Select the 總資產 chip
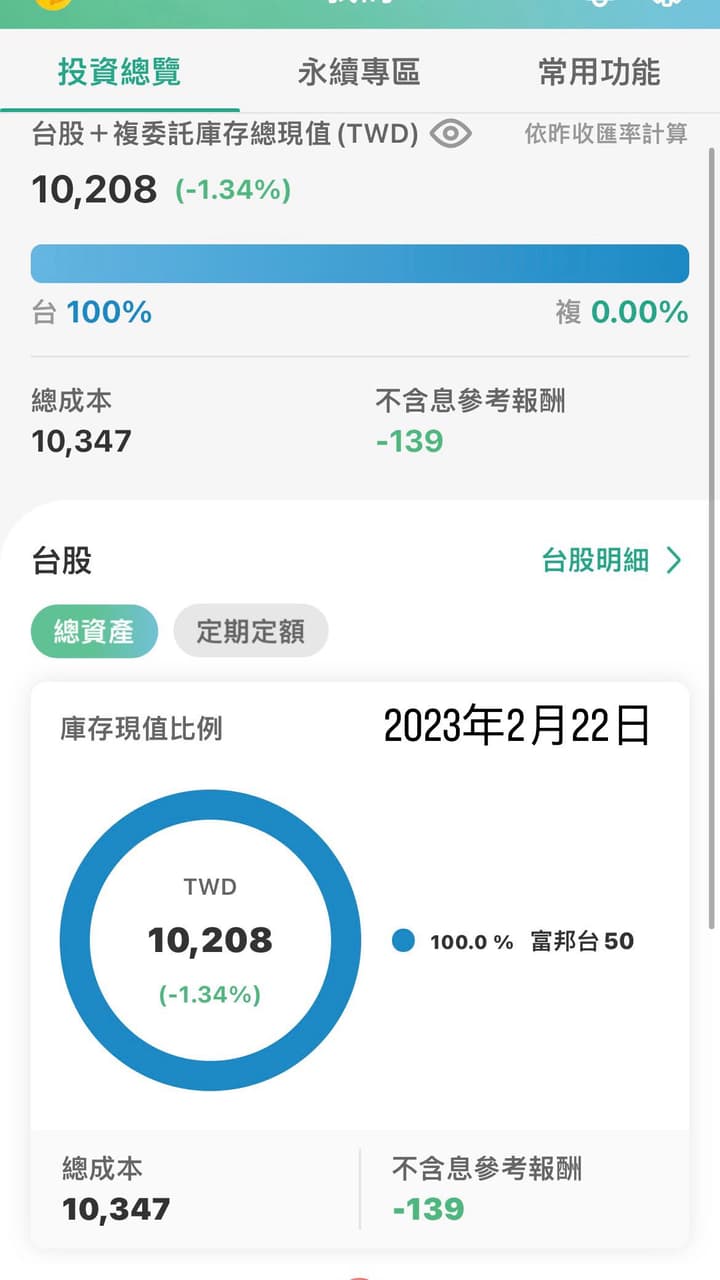The height and width of the screenshot is (1280, 720). [94, 631]
